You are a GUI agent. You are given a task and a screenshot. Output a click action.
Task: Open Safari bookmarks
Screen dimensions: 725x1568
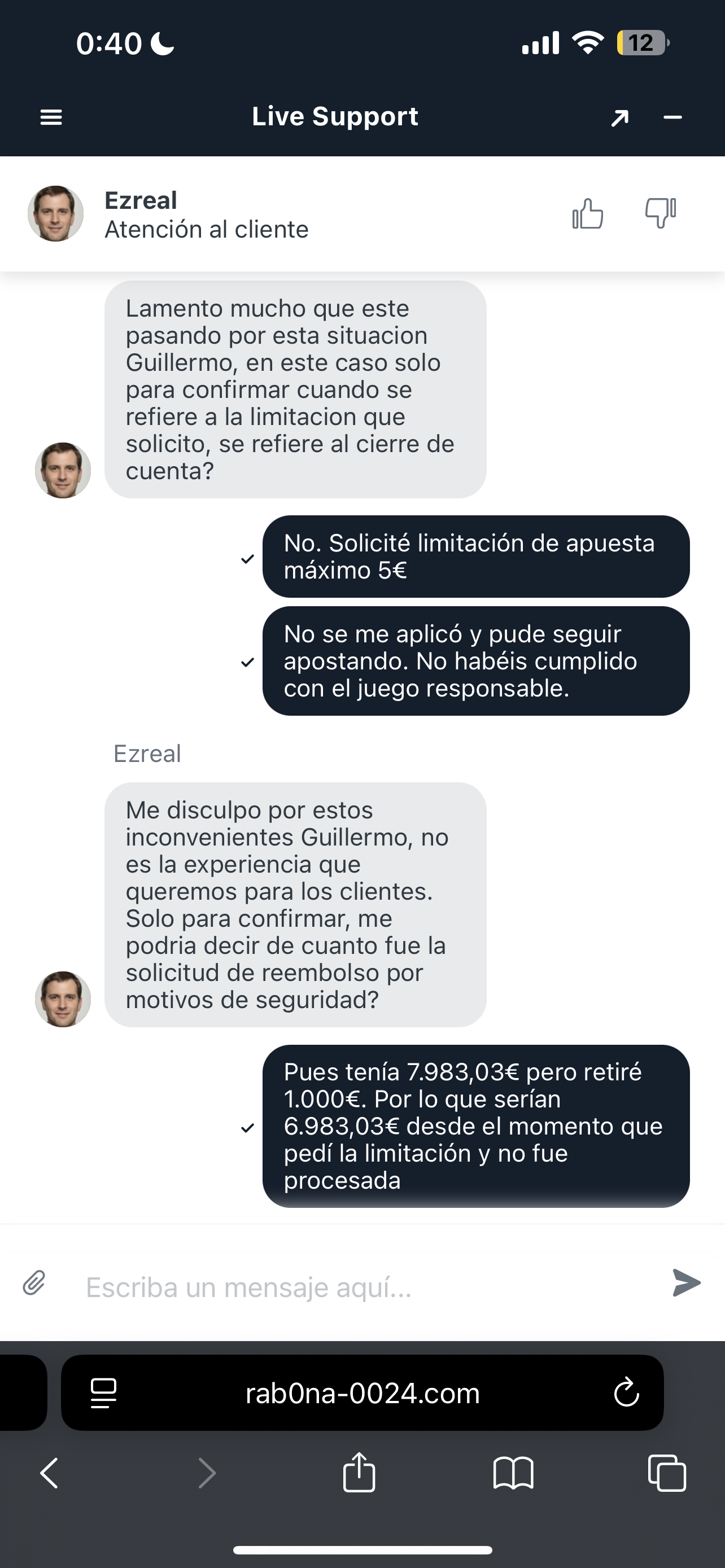(x=513, y=1473)
